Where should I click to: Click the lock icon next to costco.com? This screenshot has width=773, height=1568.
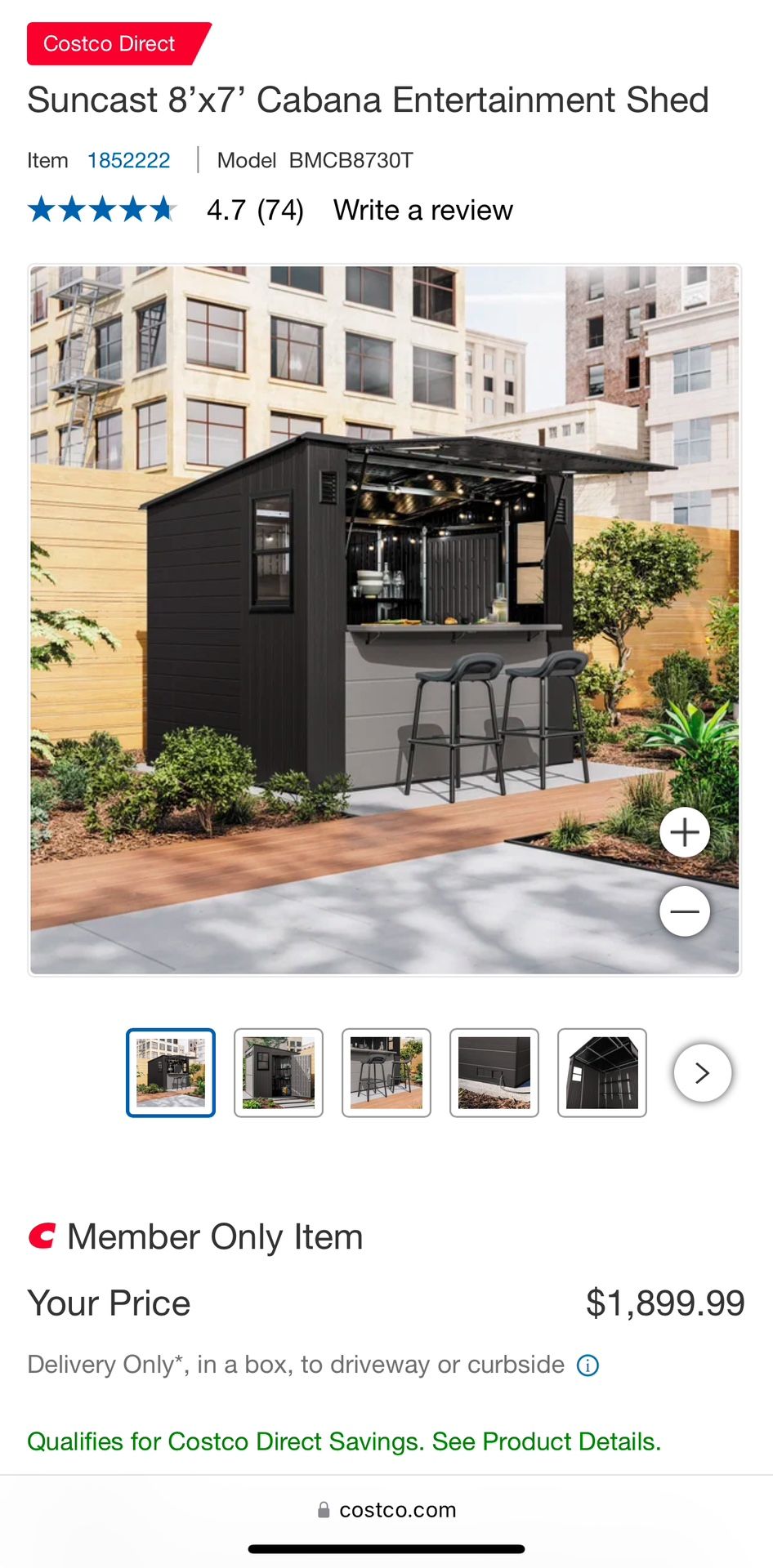324,1509
